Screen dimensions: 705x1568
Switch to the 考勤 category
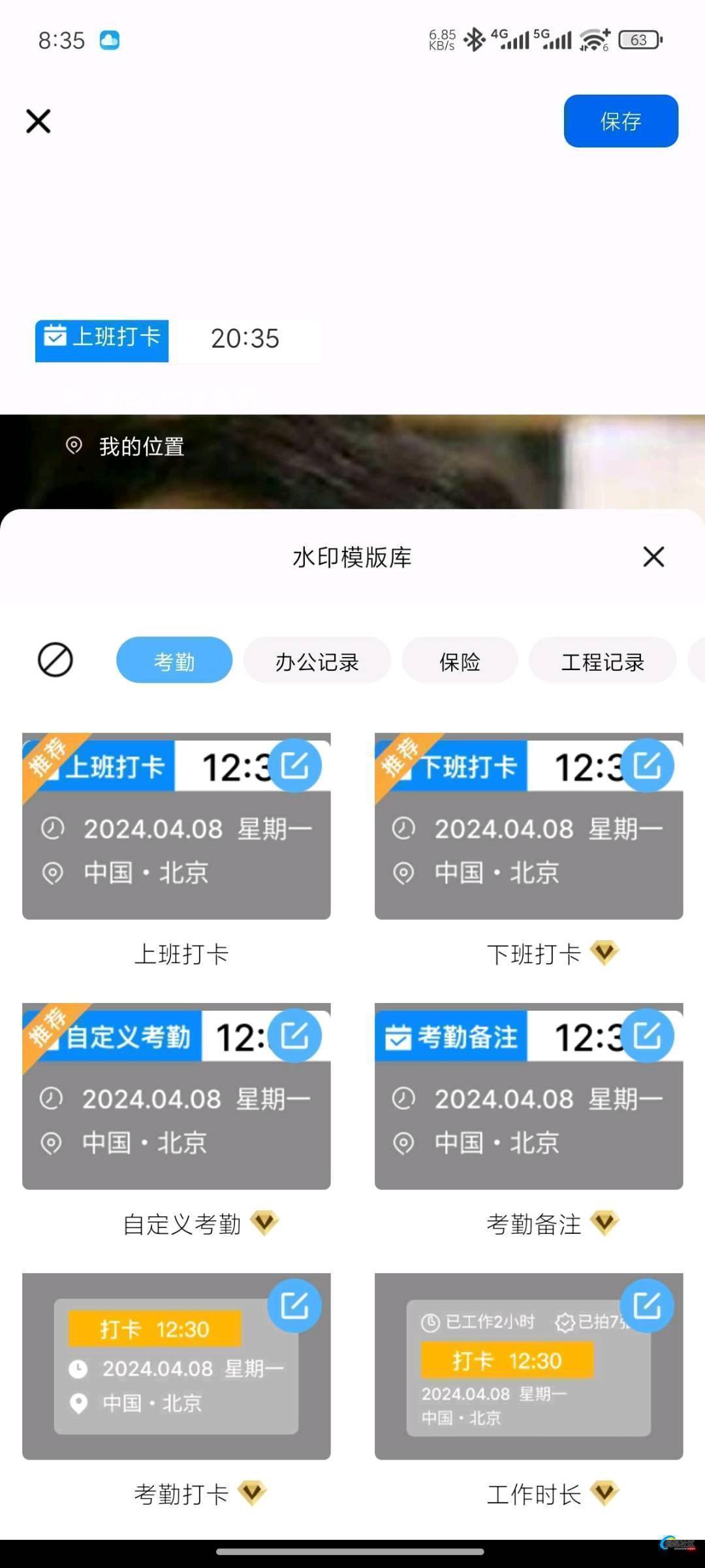click(174, 661)
